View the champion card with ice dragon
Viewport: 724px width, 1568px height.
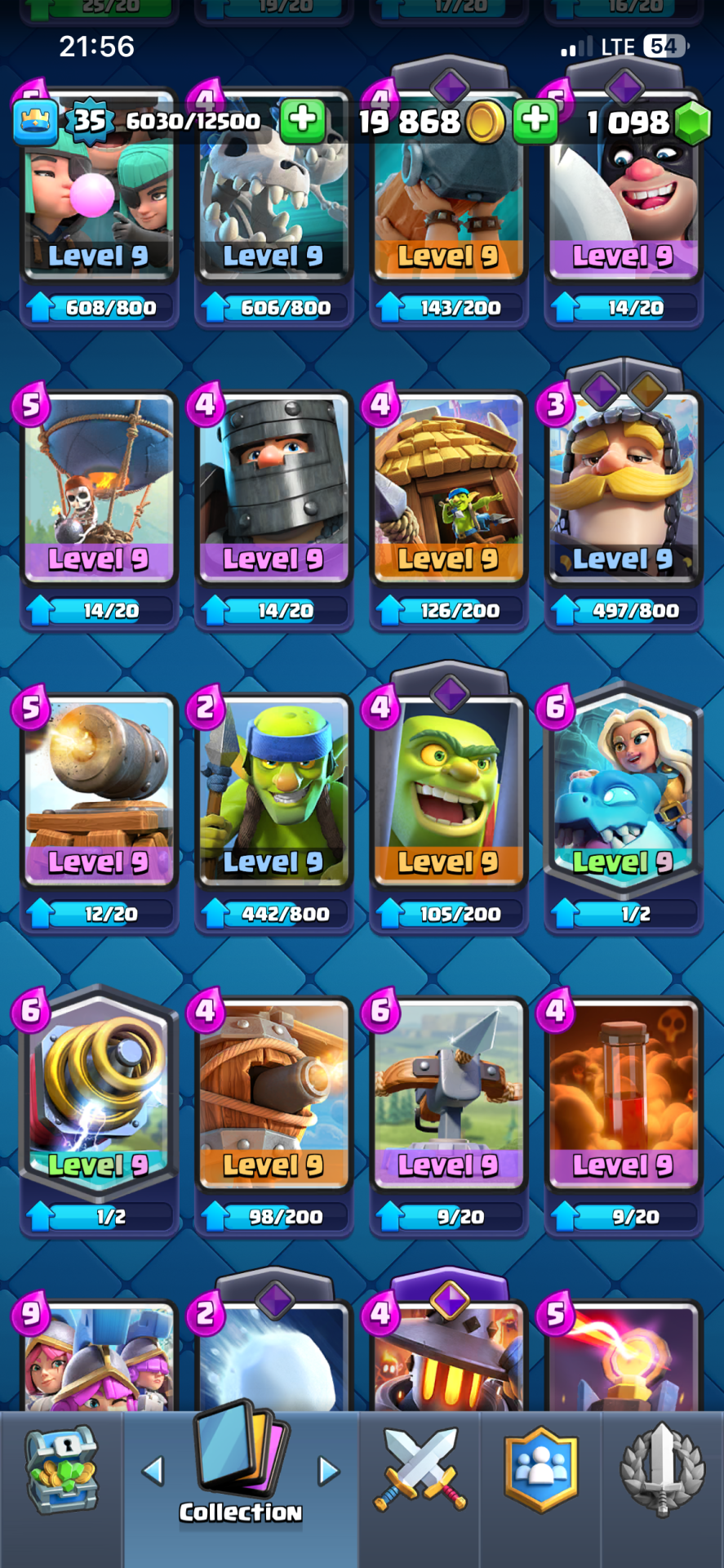click(623, 791)
